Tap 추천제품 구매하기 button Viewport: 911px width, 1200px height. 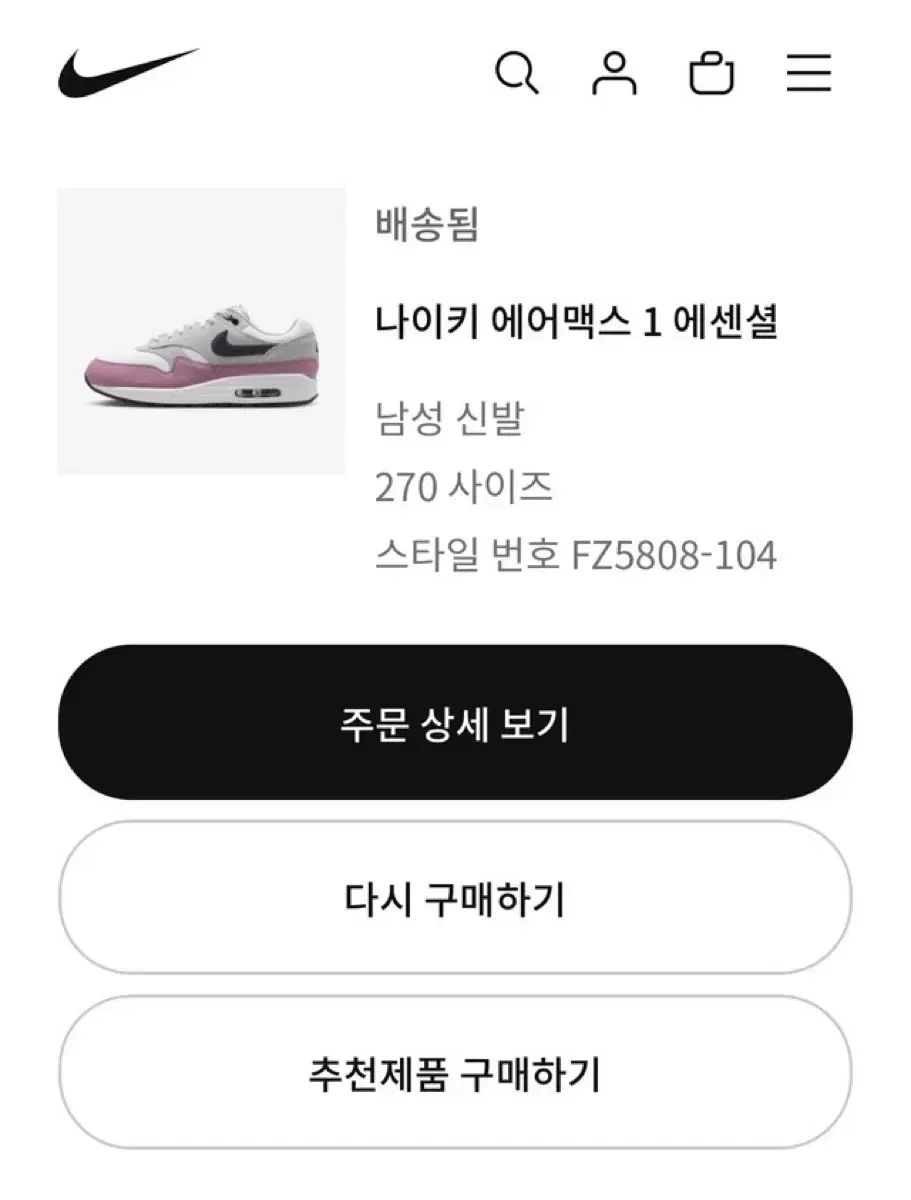455,1073
